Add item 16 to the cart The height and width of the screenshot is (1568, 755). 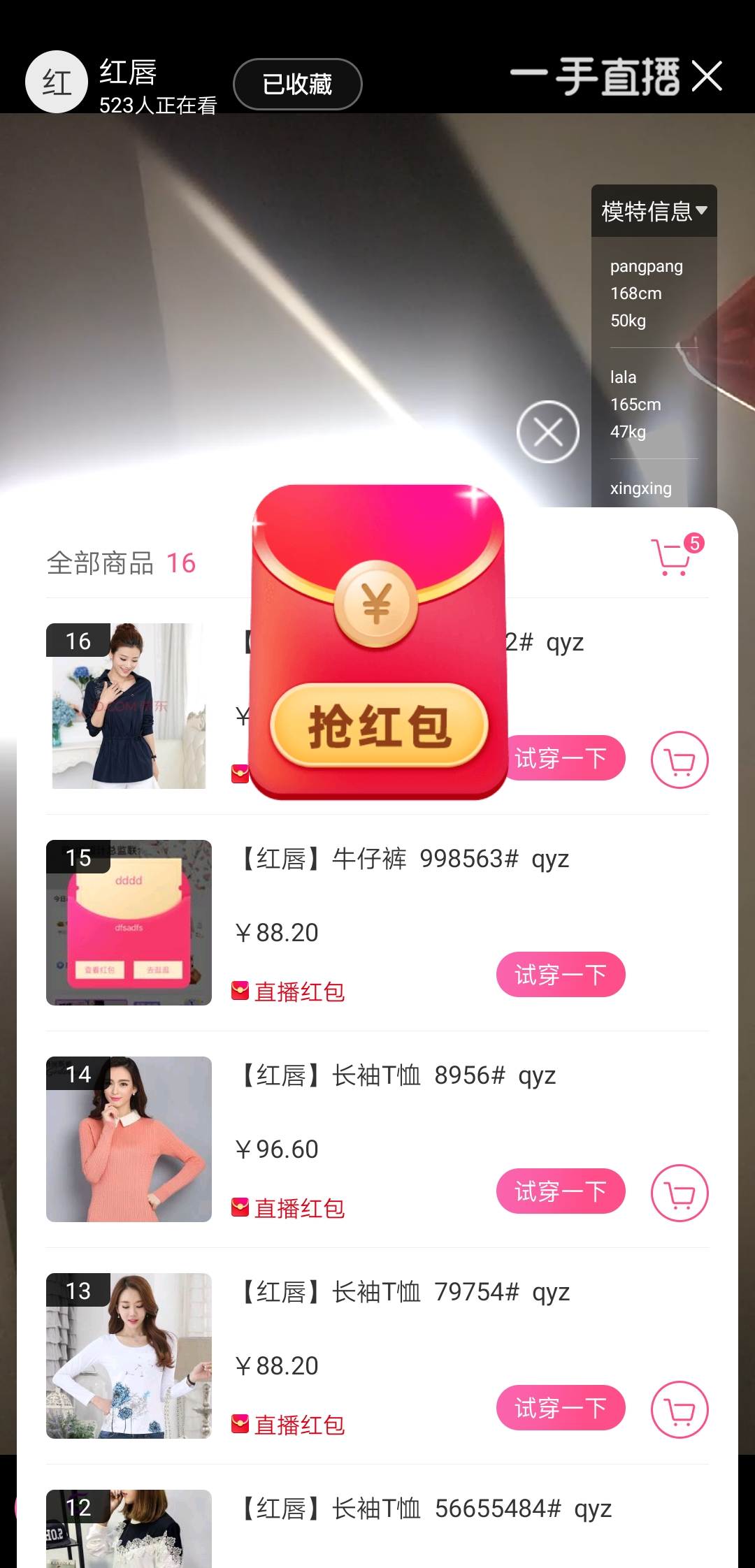(679, 760)
